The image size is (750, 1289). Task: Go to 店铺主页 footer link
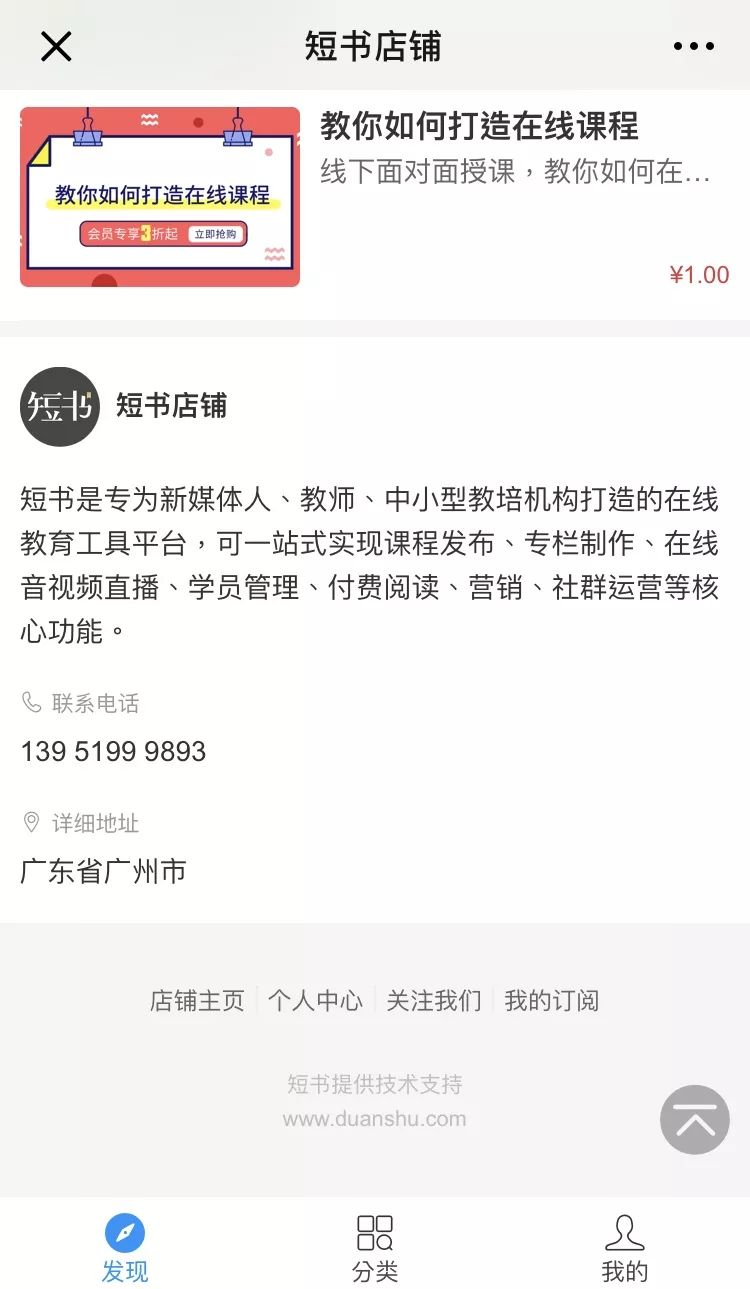[197, 1000]
